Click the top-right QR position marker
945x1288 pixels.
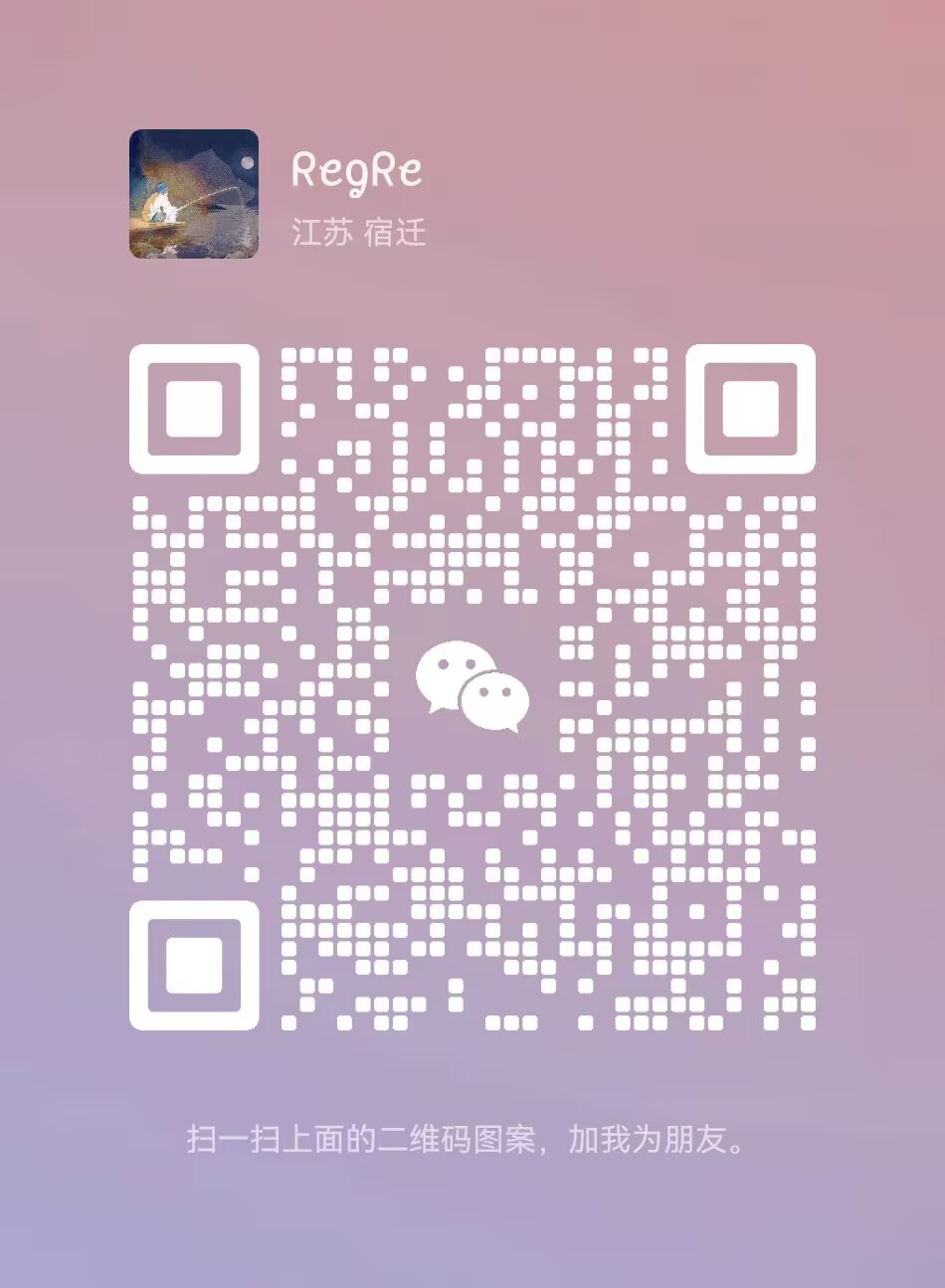coord(748,410)
